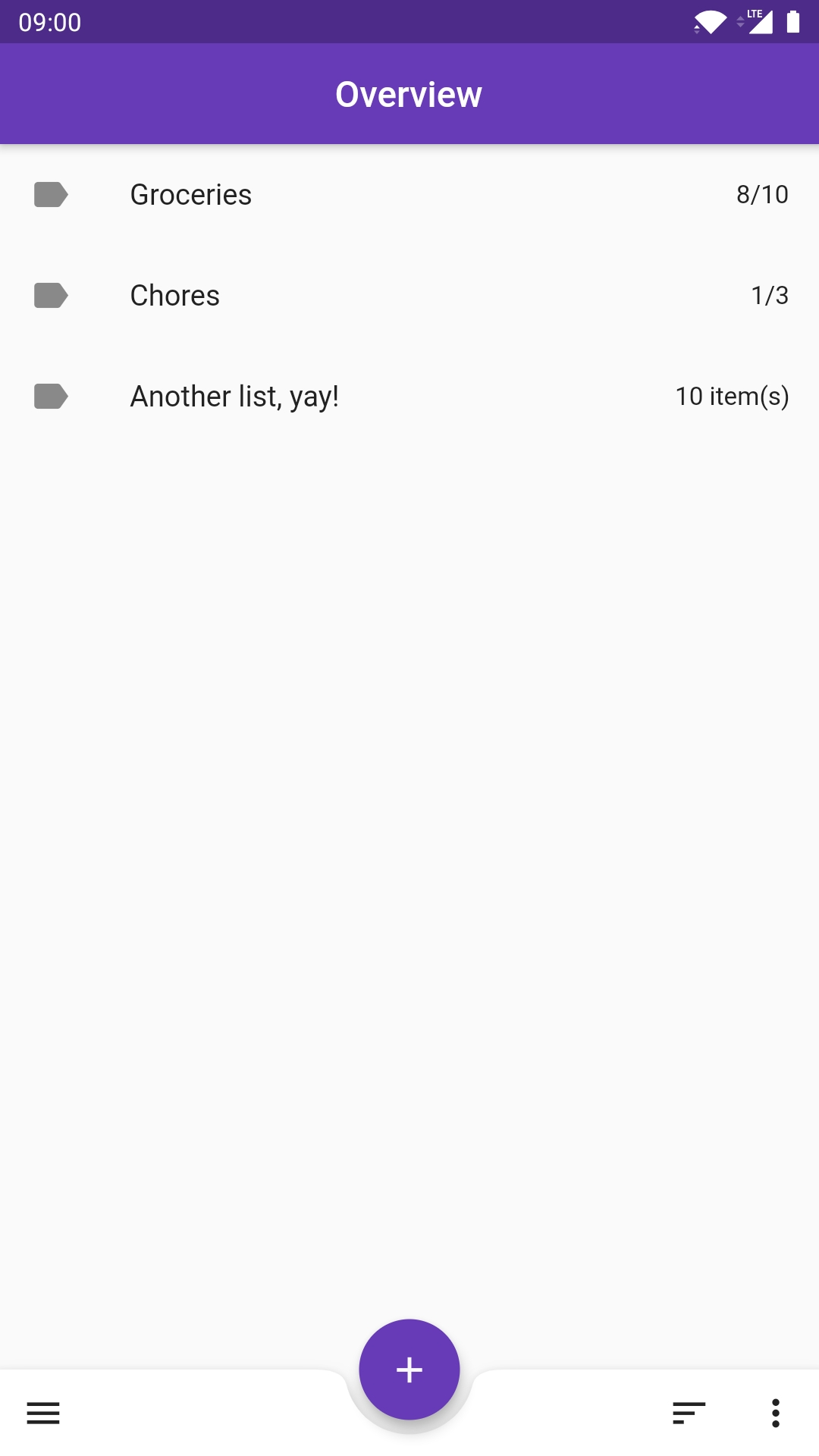The height and width of the screenshot is (1456, 819).
Task: Open the hamburger drawer menu
Action: (x=43, y=1414)
